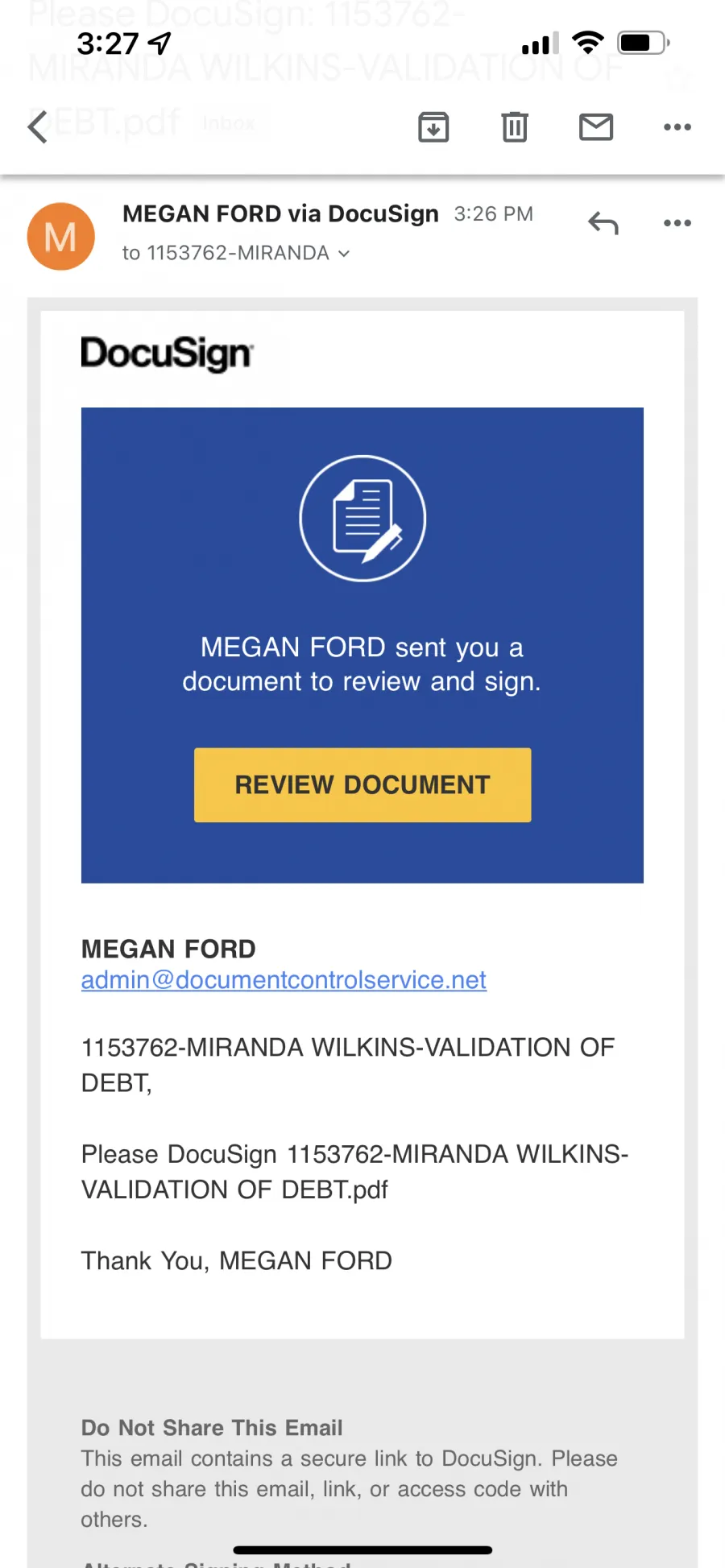Image resolution: width=725 pixels, height=1568 pixels.
Task: Archive this email
Action: 433,126
